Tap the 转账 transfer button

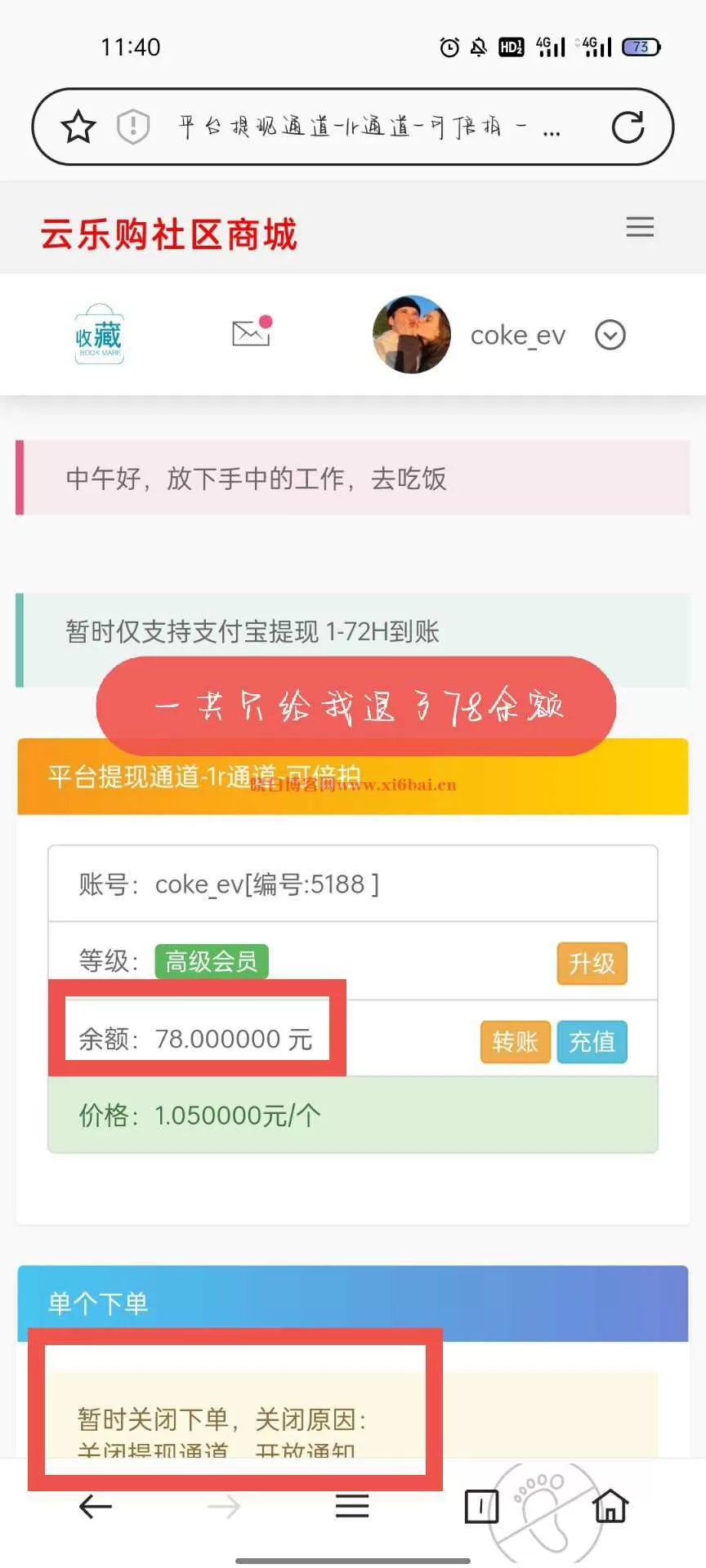(x=515, y=1042)
